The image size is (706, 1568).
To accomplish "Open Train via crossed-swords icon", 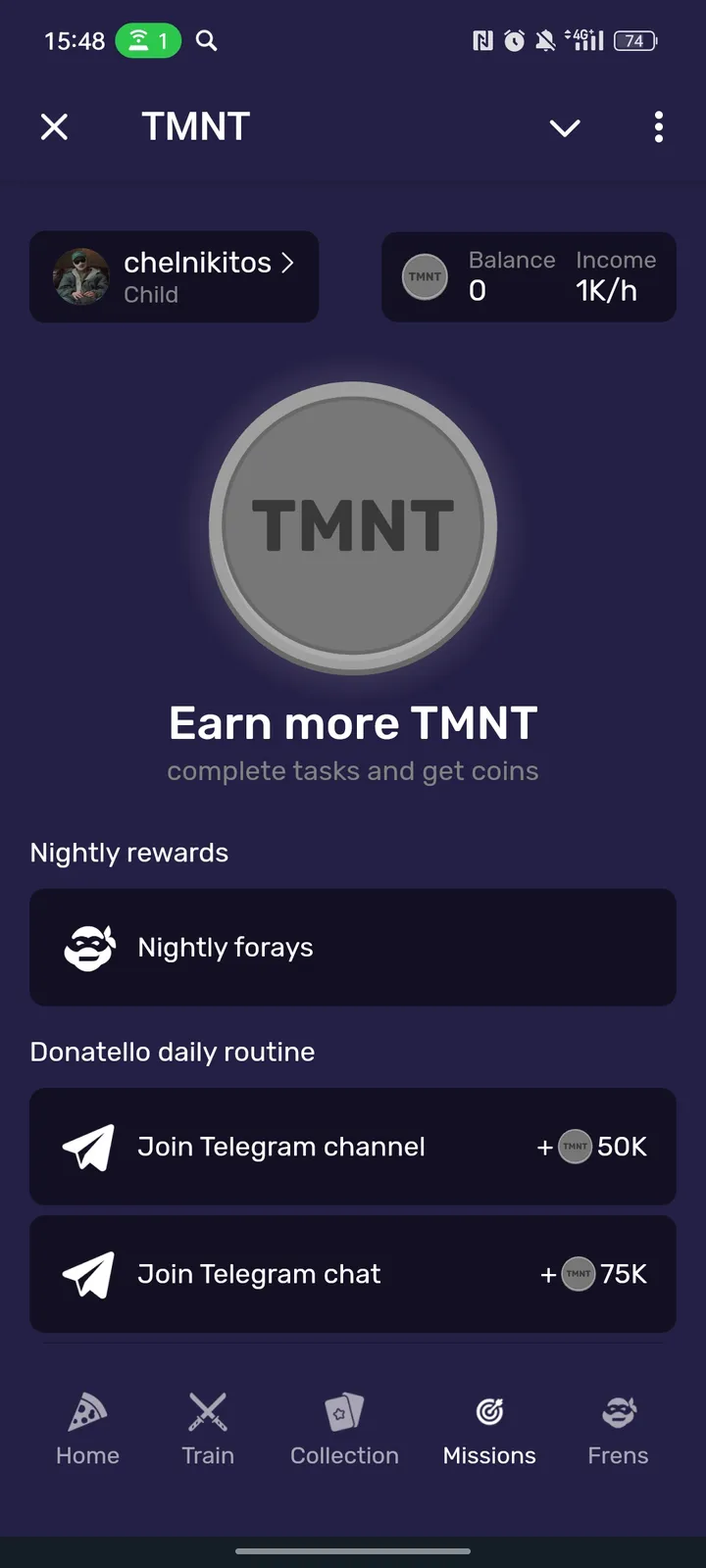I will click(x=207, y=1409).
